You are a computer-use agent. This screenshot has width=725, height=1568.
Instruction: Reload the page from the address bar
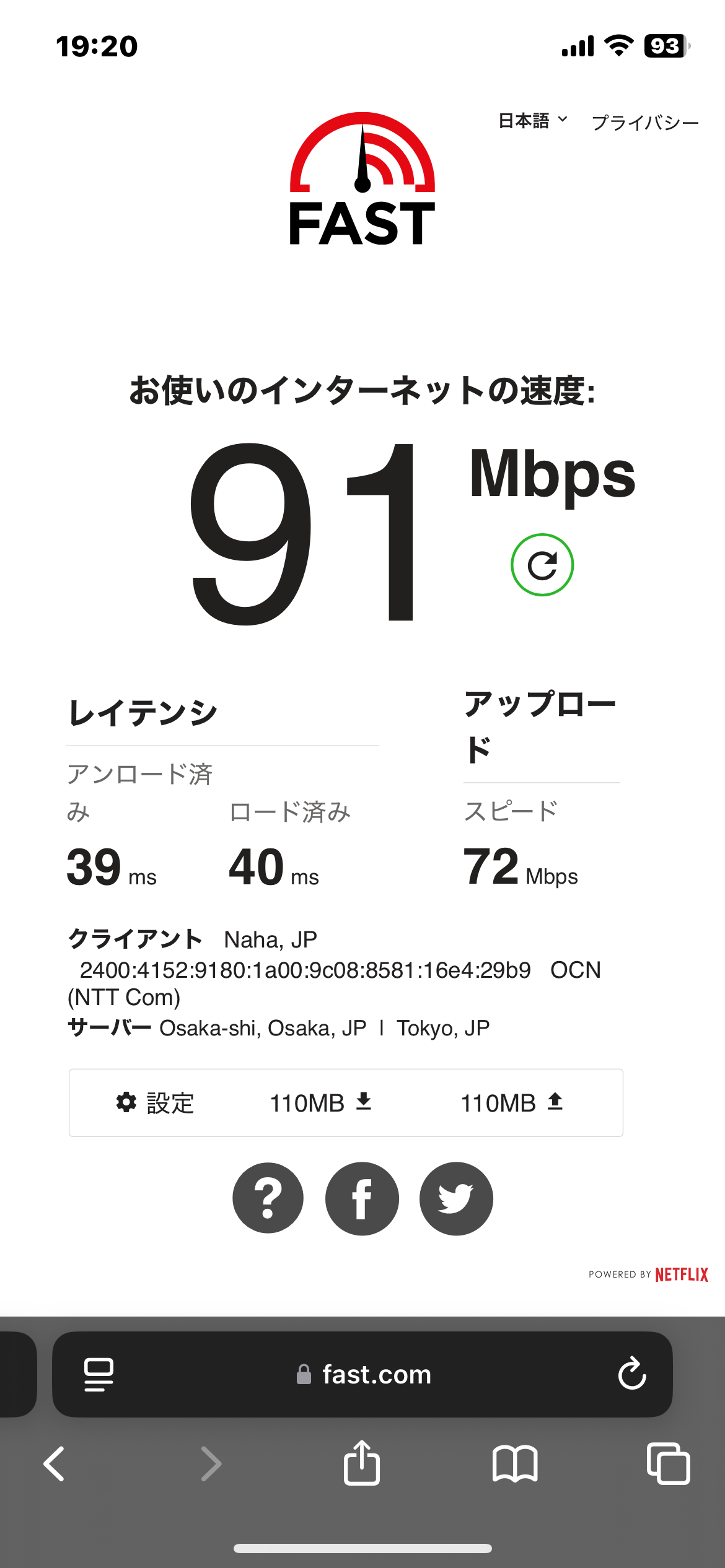coord(631,1374)
